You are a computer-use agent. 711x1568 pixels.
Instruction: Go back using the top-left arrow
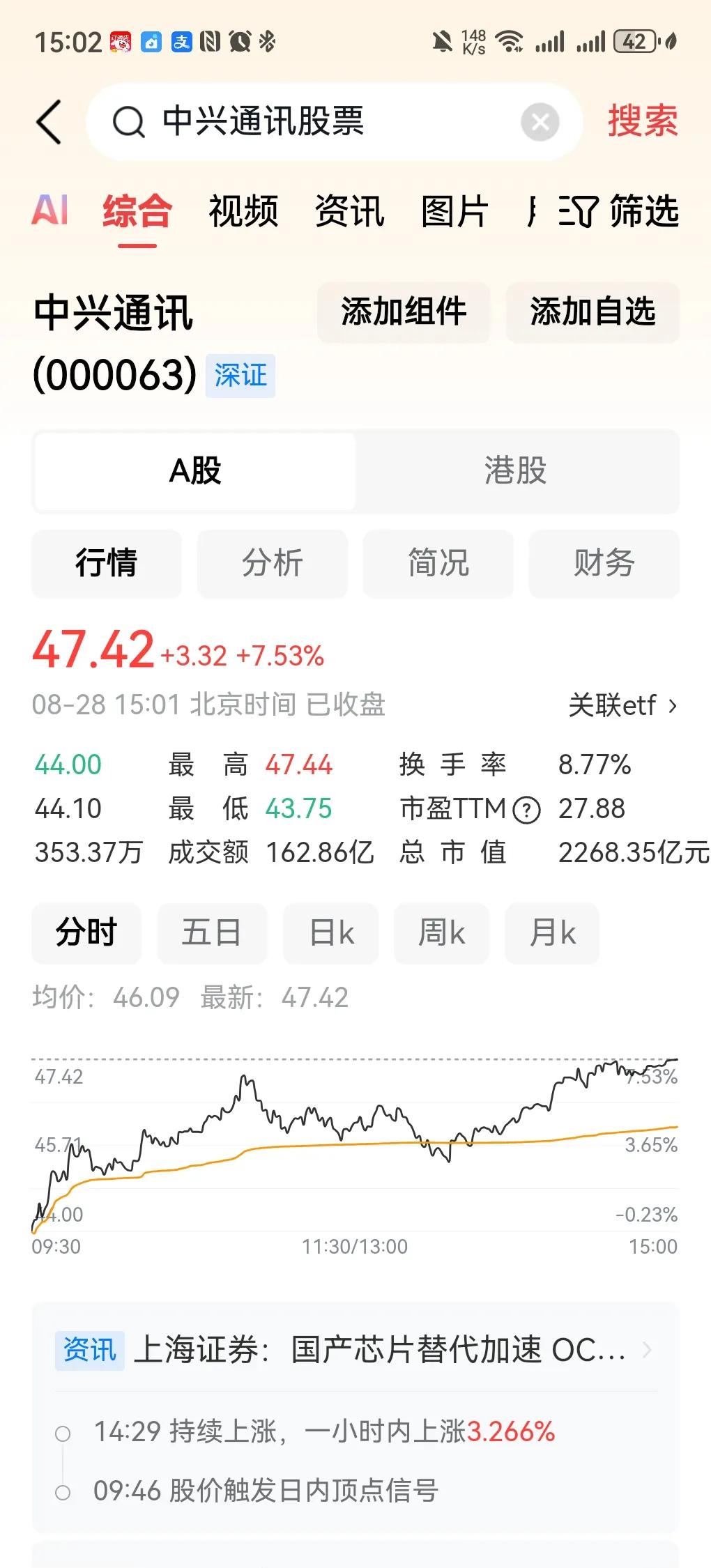click(x=49, y=122)
